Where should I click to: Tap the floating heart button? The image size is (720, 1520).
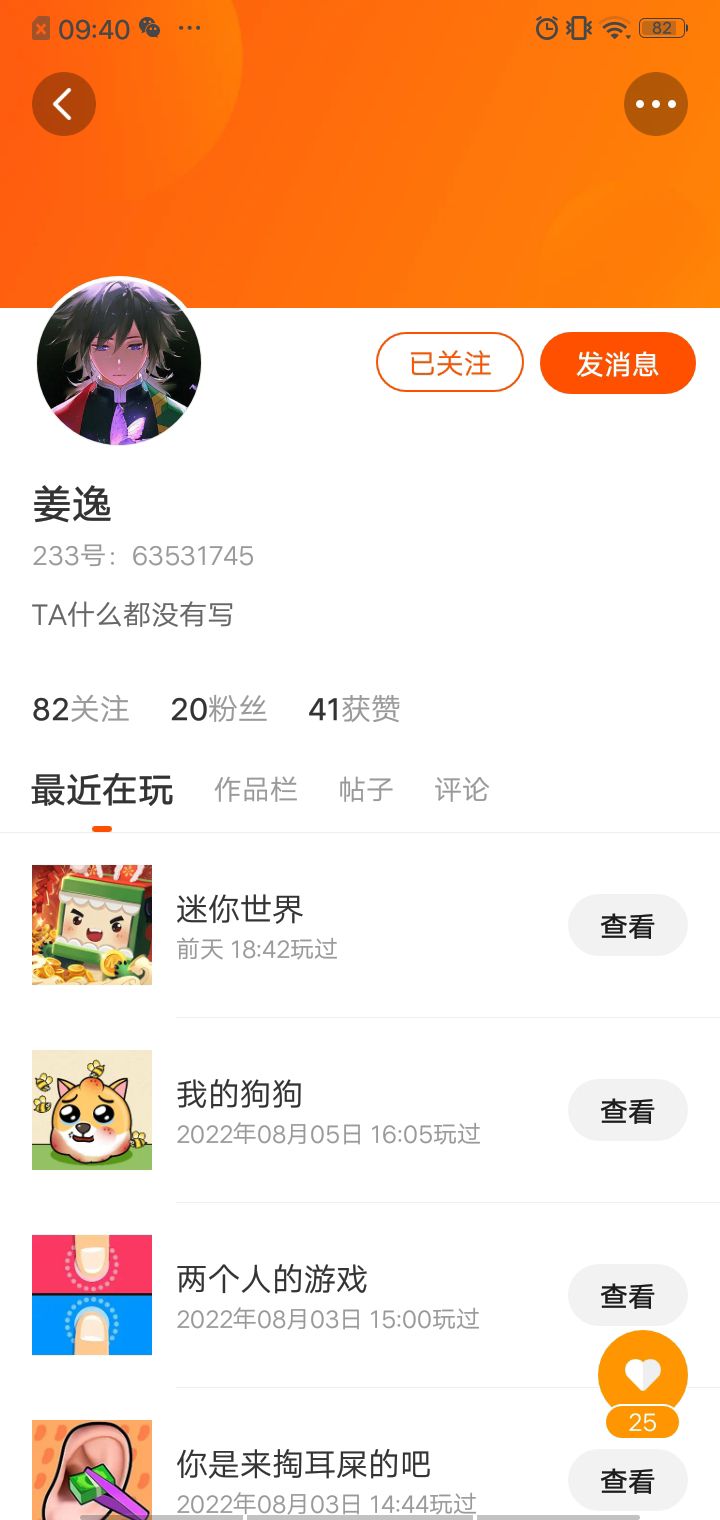(642, 1376)
